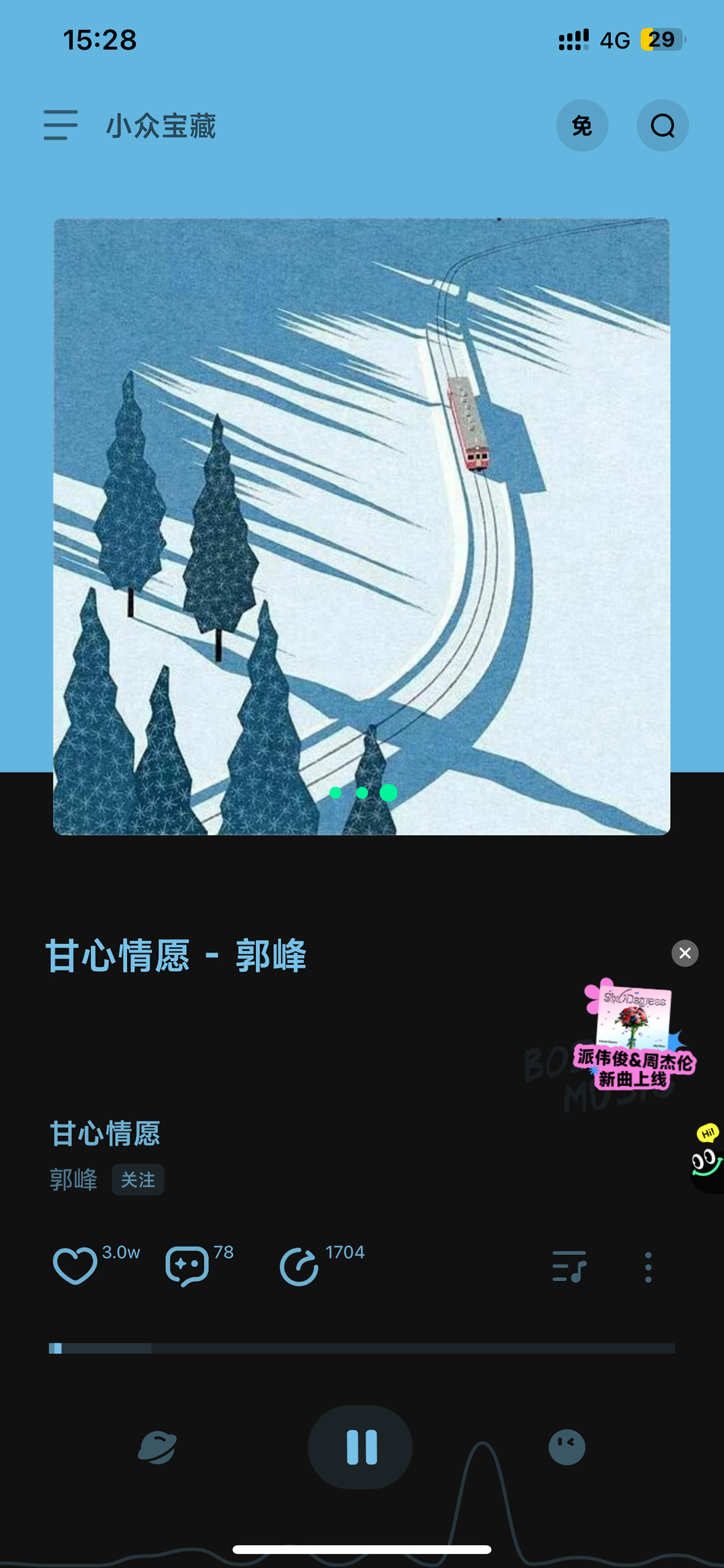Viewport: 724px width, 1568px height.
Task: Pause the current song
Action: [361, 1447]
